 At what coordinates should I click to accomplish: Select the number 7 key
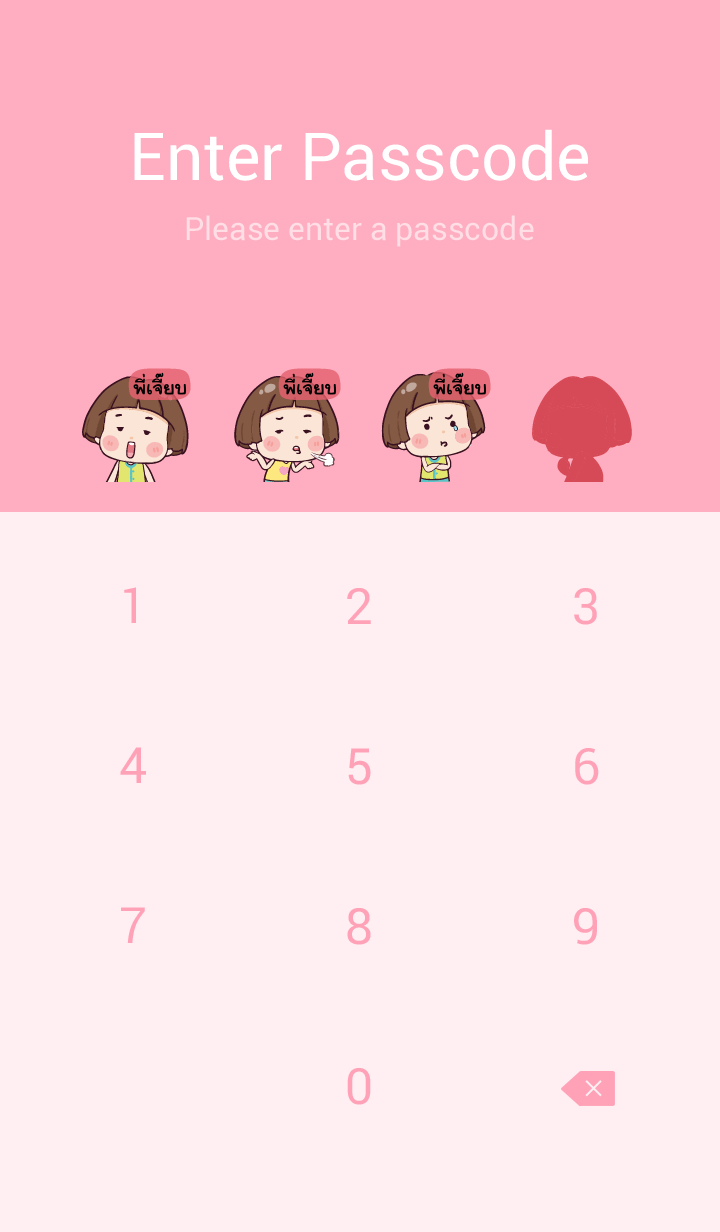(x=132, y=927)
